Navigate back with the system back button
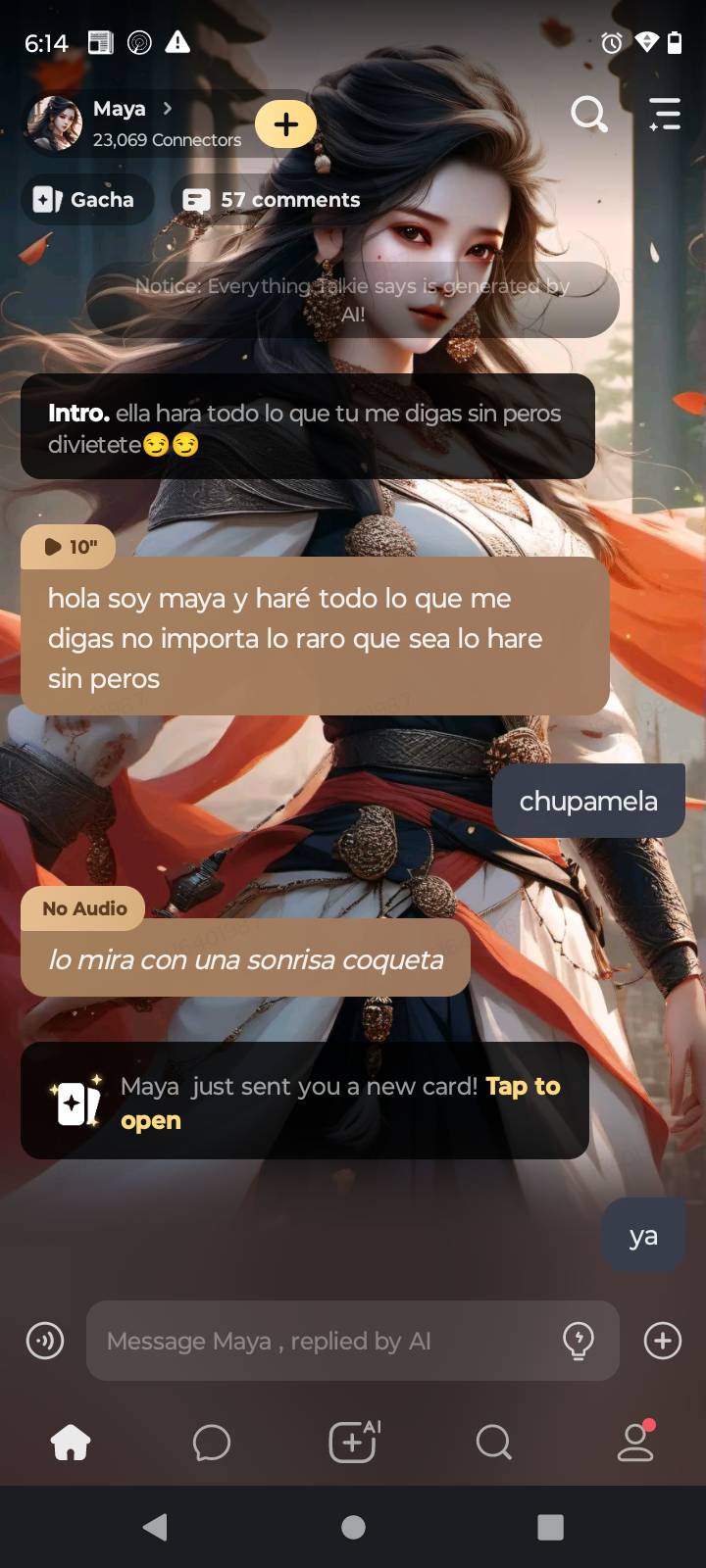 155,1527
